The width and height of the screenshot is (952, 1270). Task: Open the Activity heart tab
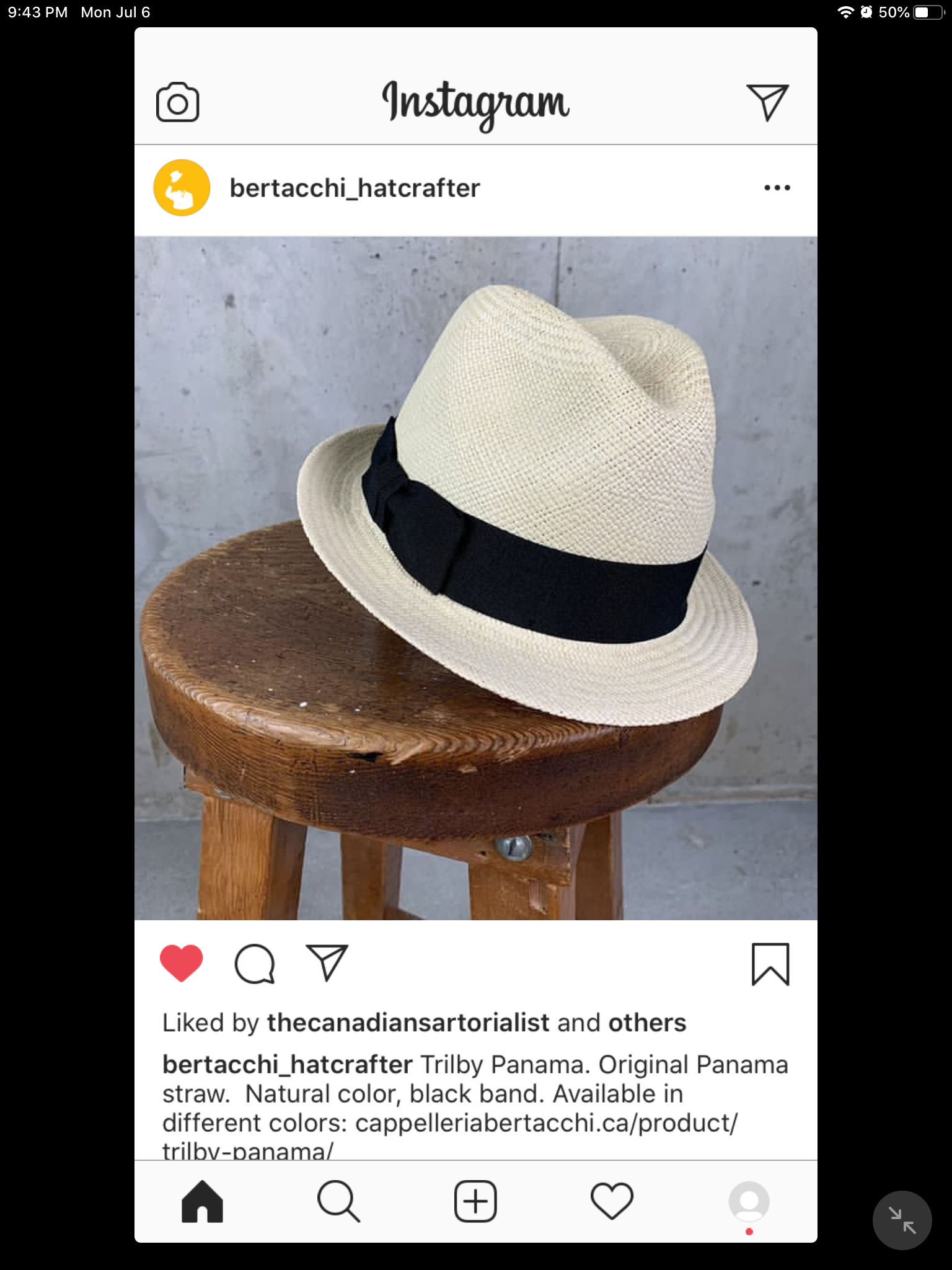tap(612, 1201)
